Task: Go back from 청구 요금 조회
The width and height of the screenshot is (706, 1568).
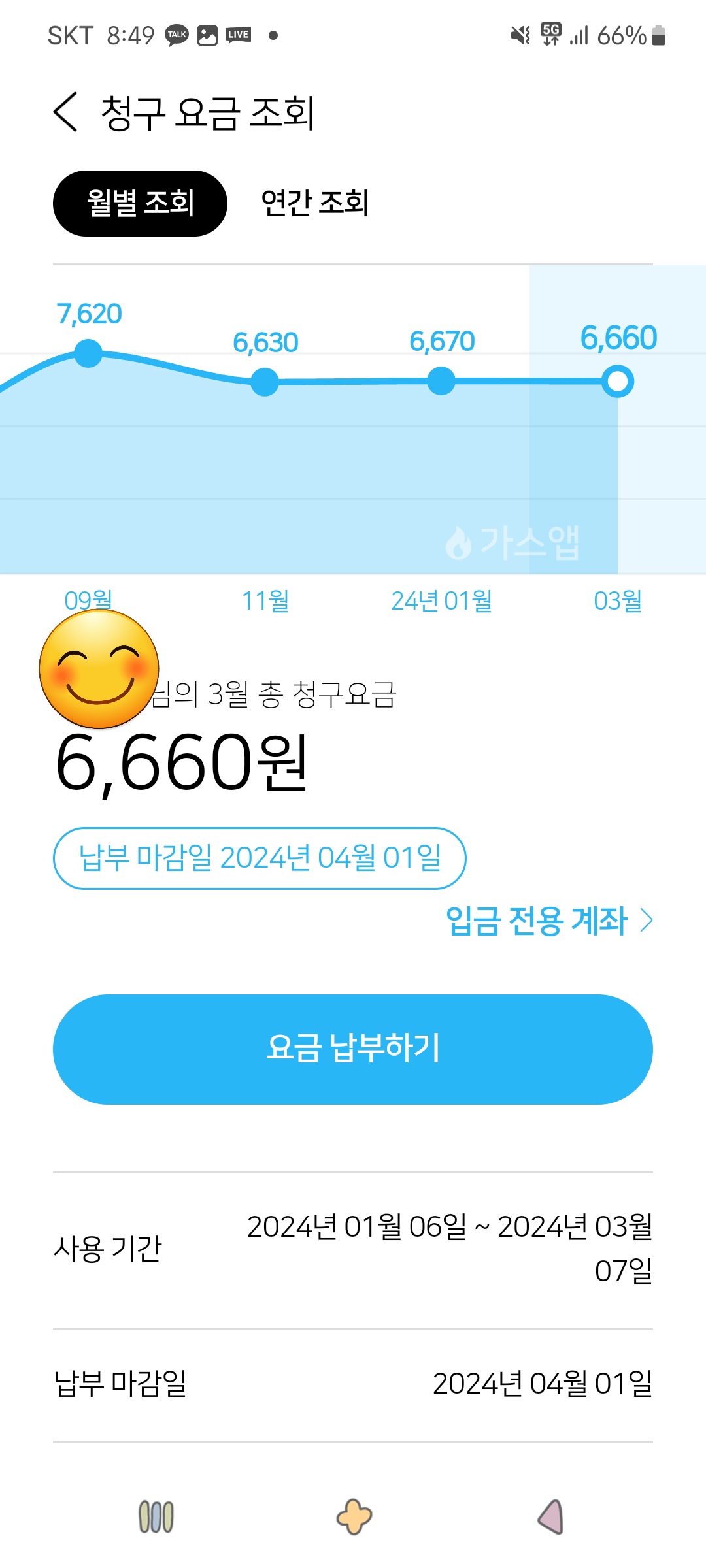Action: tap(65, 112)
